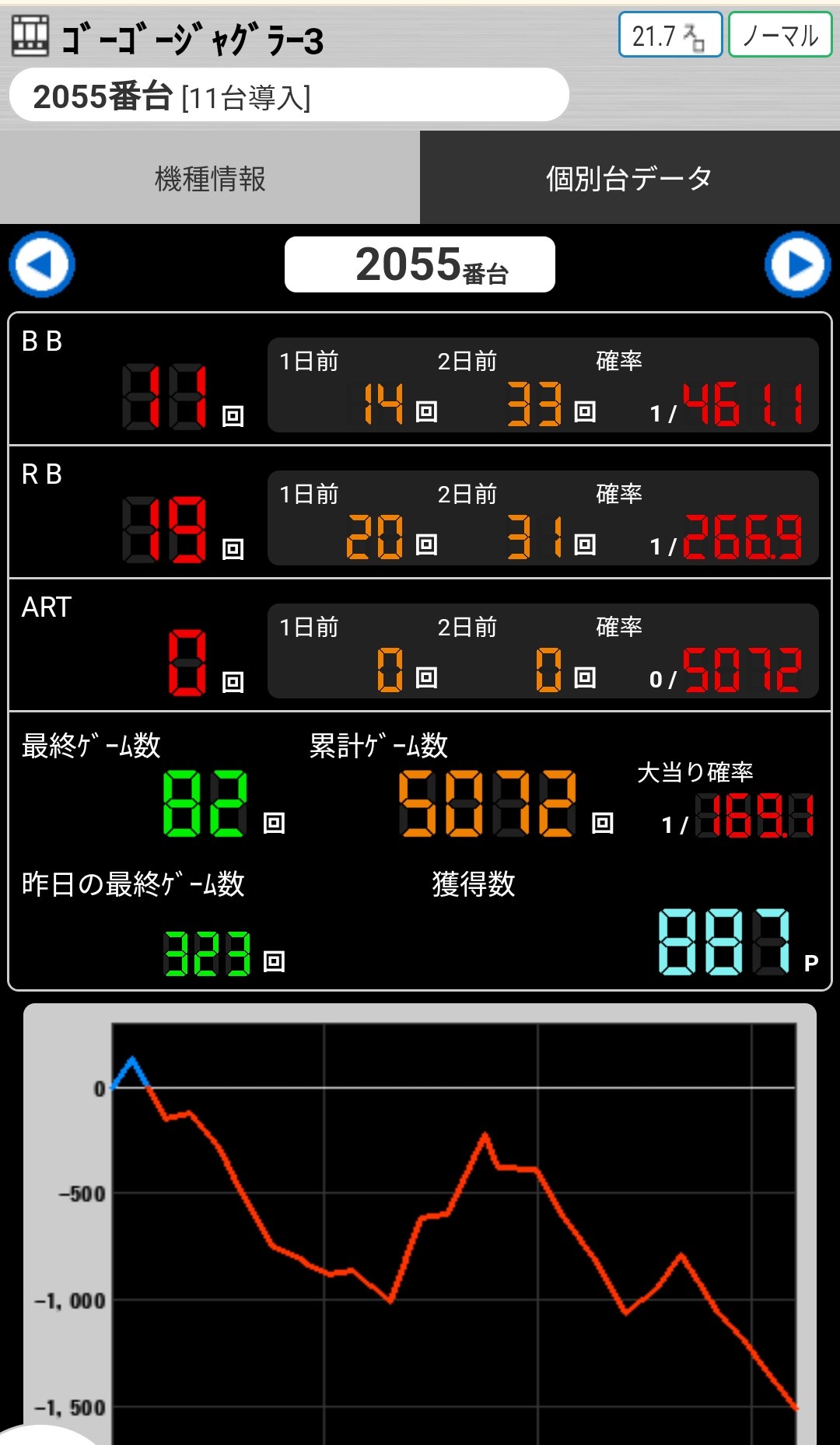Switch to the 機種情報 tab
840x1445 pixels.
(210, 178)
